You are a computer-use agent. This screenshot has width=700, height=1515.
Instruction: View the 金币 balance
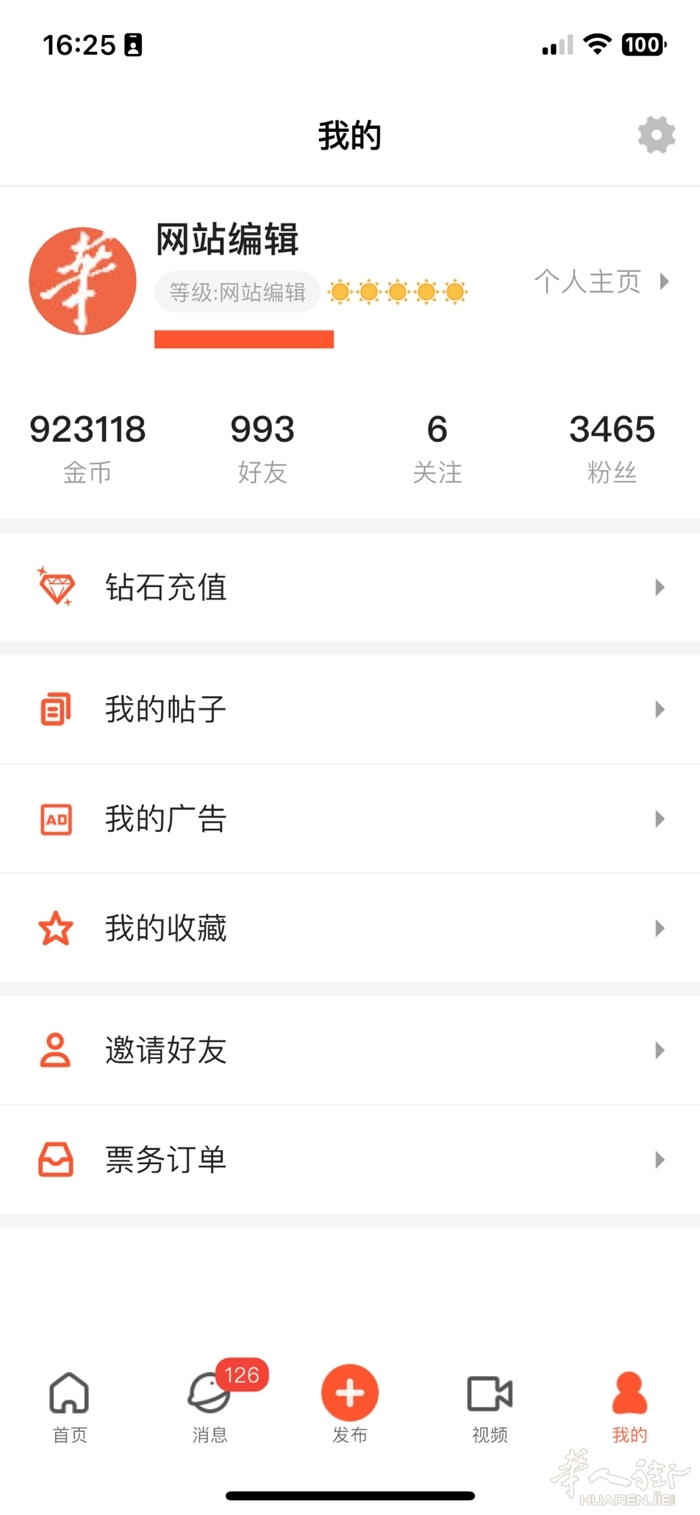point(87,447)
